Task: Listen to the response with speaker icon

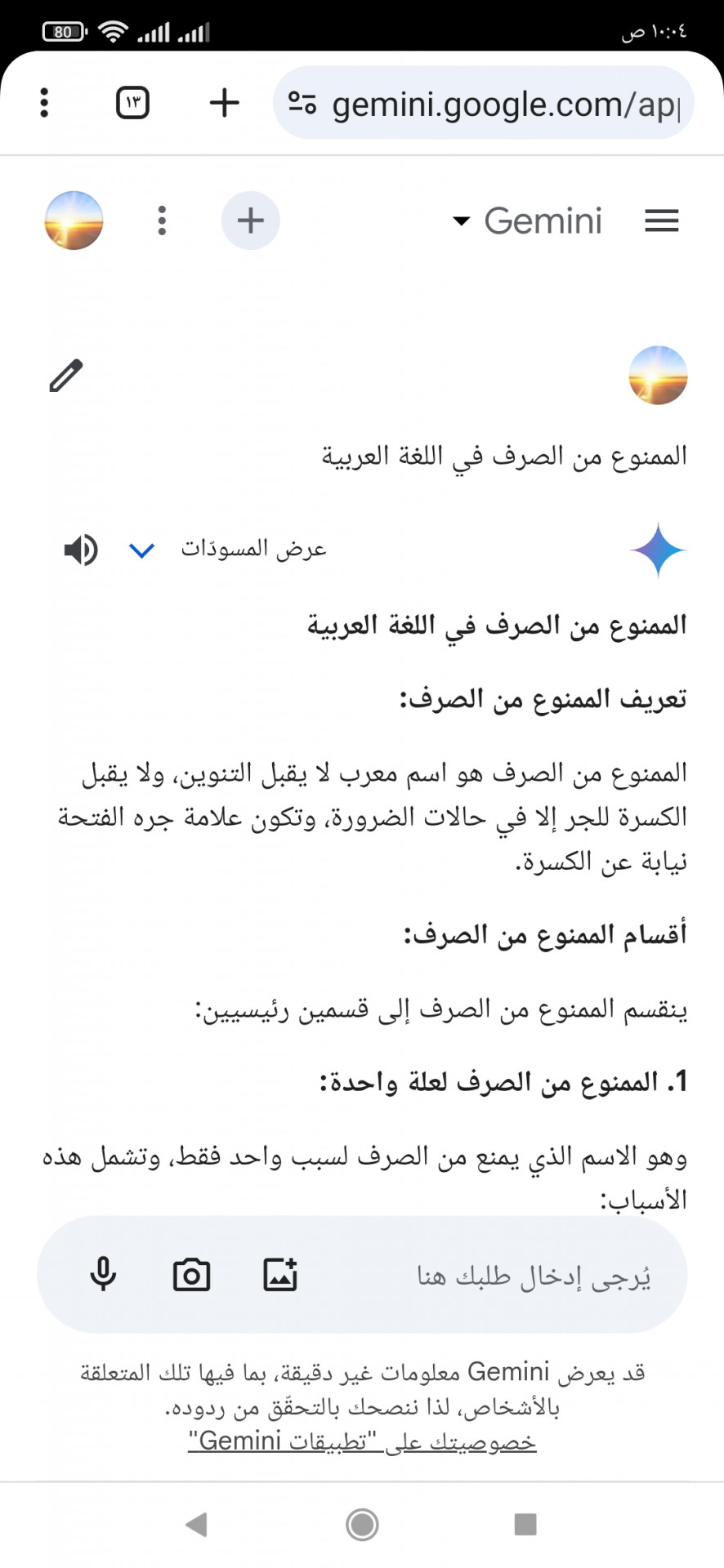Action: pyautogui.click(x=80, y=550)
